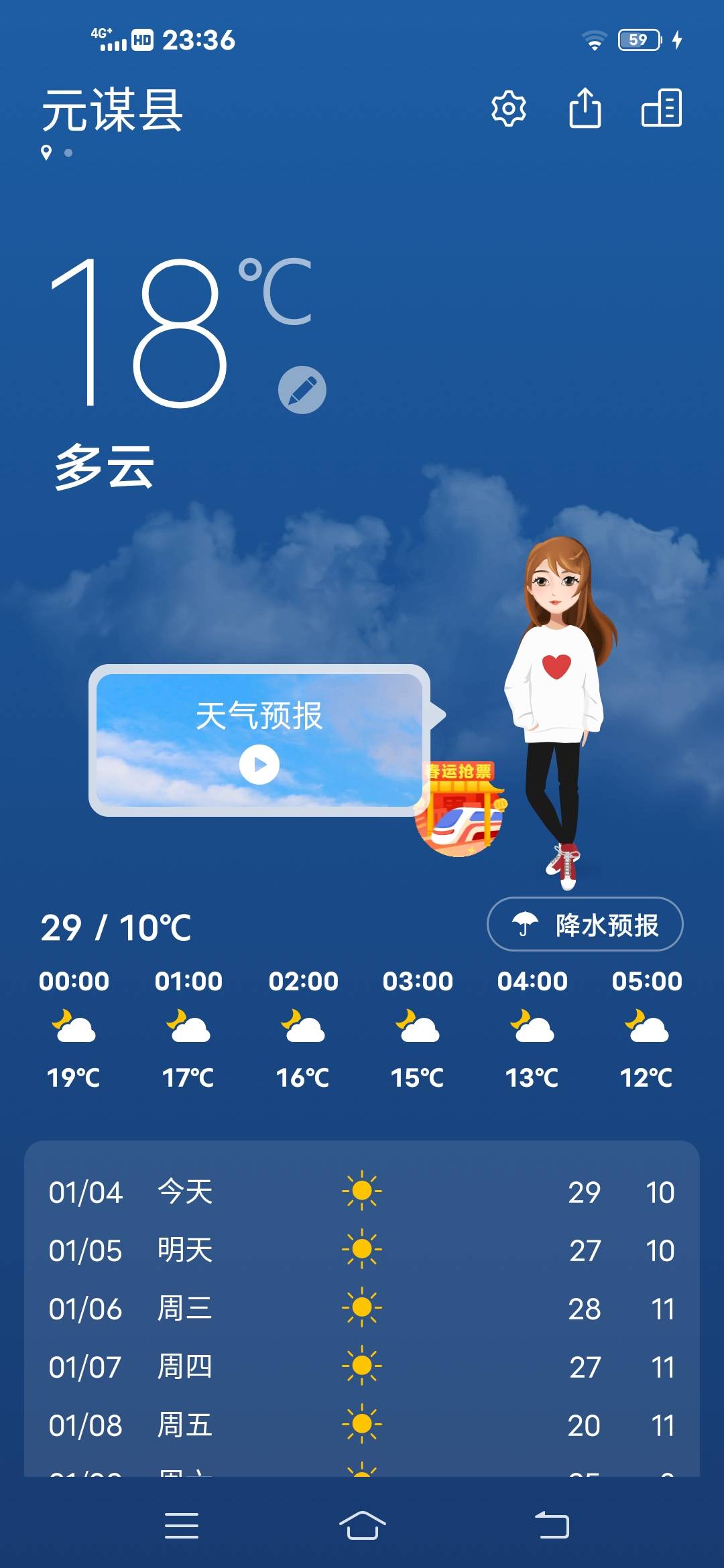The image size is (724, 1568).
Task: Share the current weather
Action: point(585,108)
